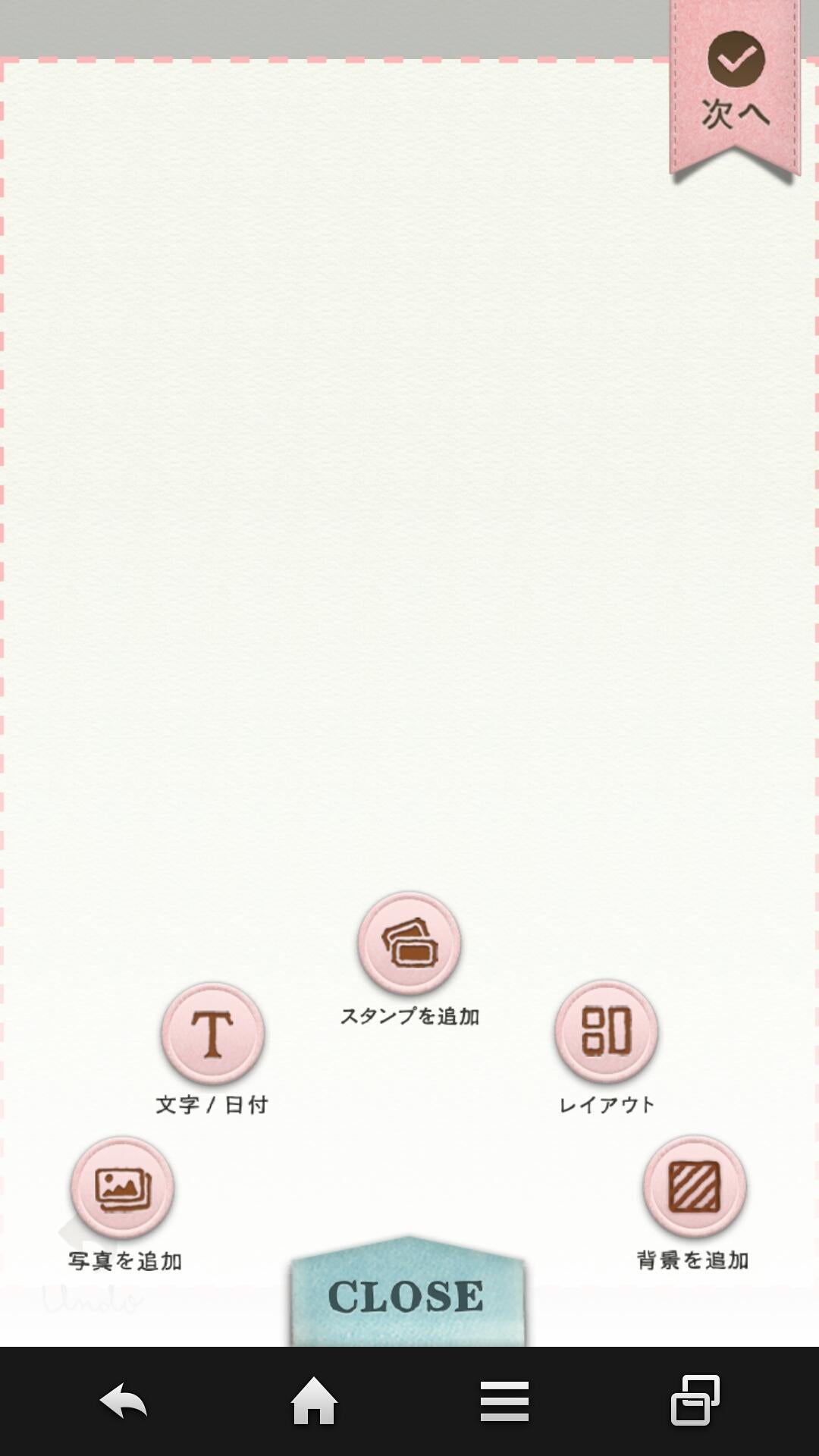Open the レイアウト (Layout) options
The width and height of the screenshot is (819, 1456).
pos(606,1031)
